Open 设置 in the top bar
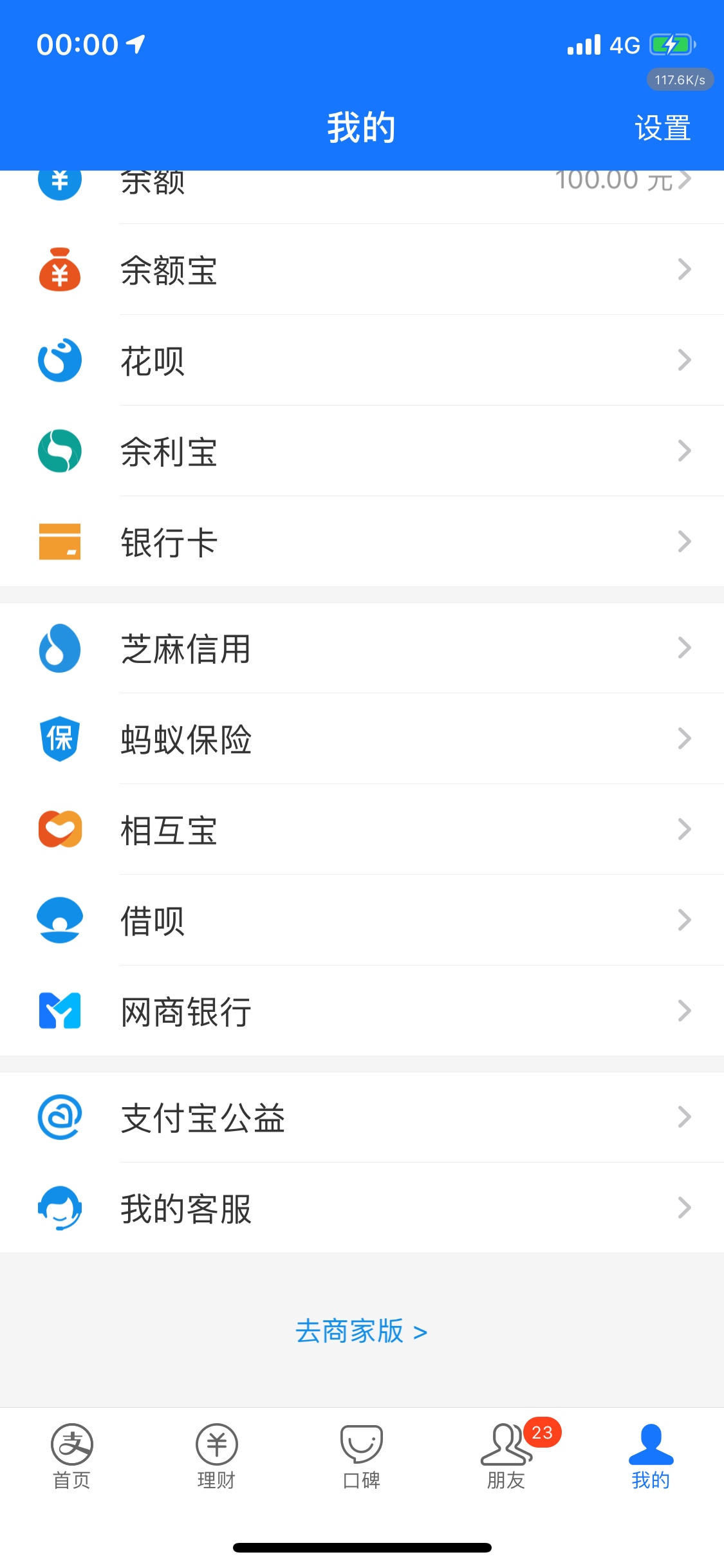The width and height of the screenshot is (724, 1568). tap(662, 128)
